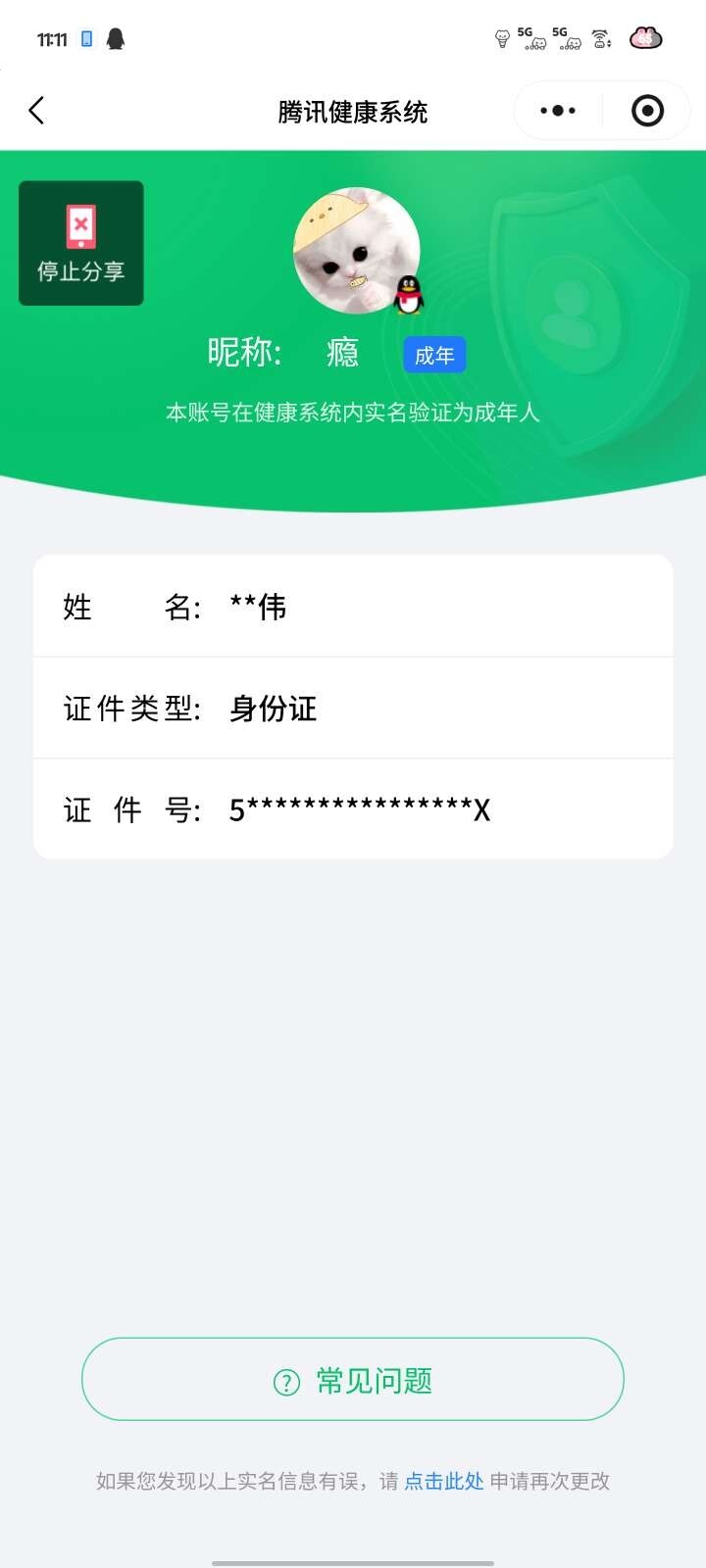Click the Stop Sharing (停止分享) icon
This screenshot has width=706, height=1568.
[80, 242]
